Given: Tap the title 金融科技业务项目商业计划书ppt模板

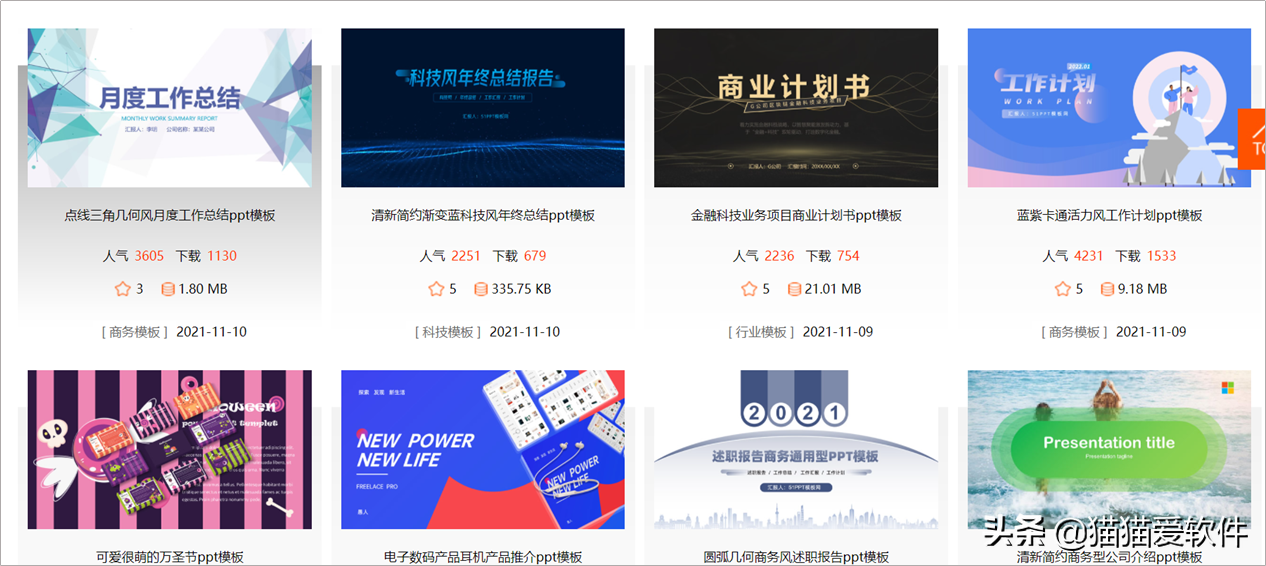Looking at the screenshot, I should (x=796, y=215).
